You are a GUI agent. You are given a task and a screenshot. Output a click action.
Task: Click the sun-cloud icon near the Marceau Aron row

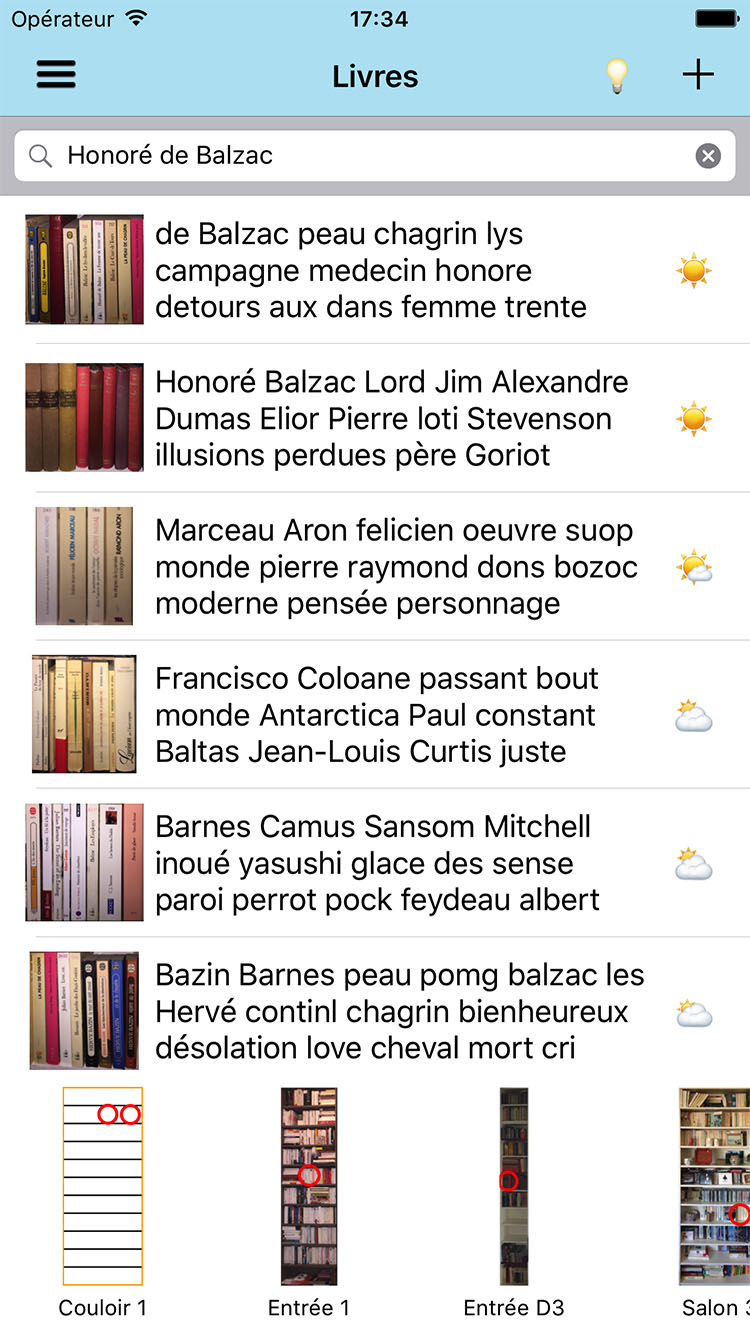click(x=694, y=565)
